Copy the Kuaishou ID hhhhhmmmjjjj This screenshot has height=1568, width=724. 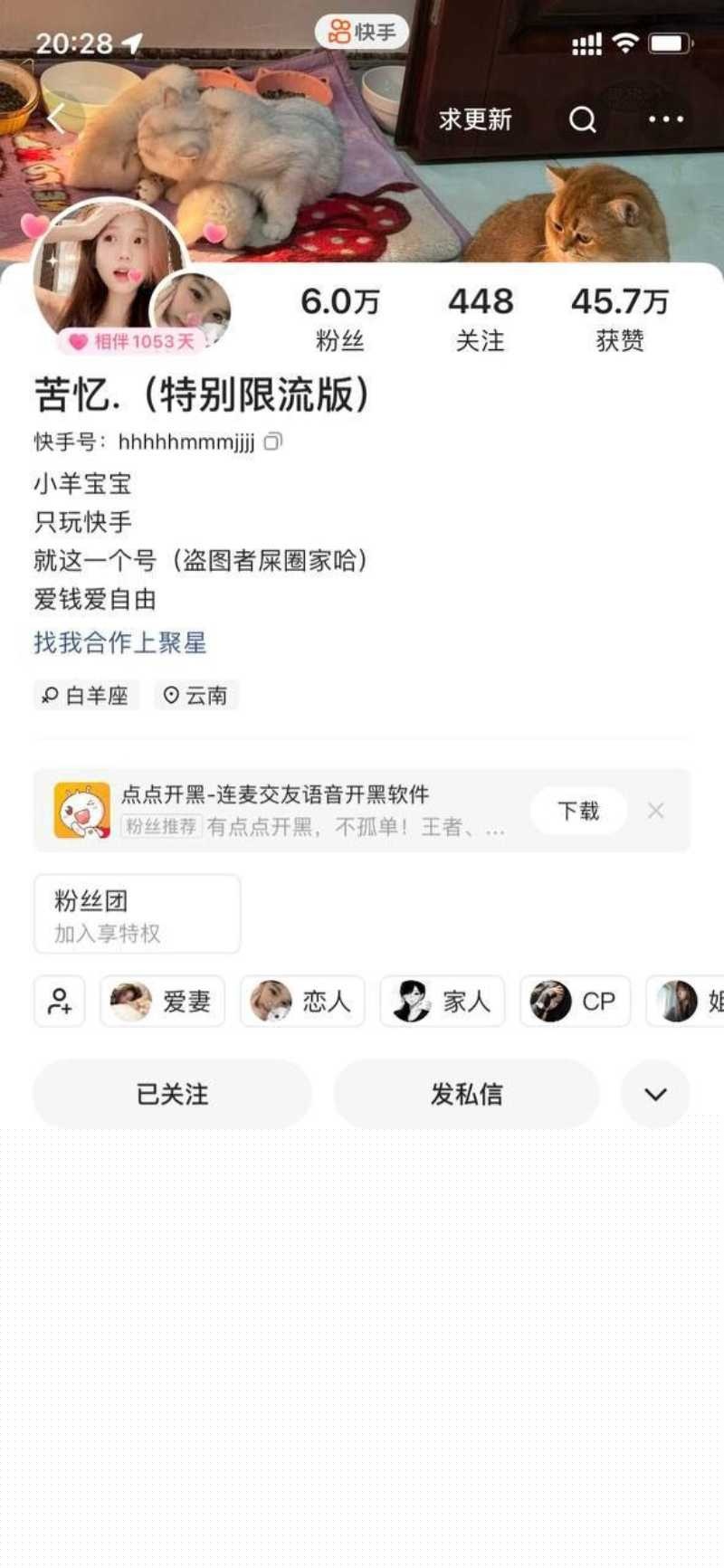(x=274, y=442)
